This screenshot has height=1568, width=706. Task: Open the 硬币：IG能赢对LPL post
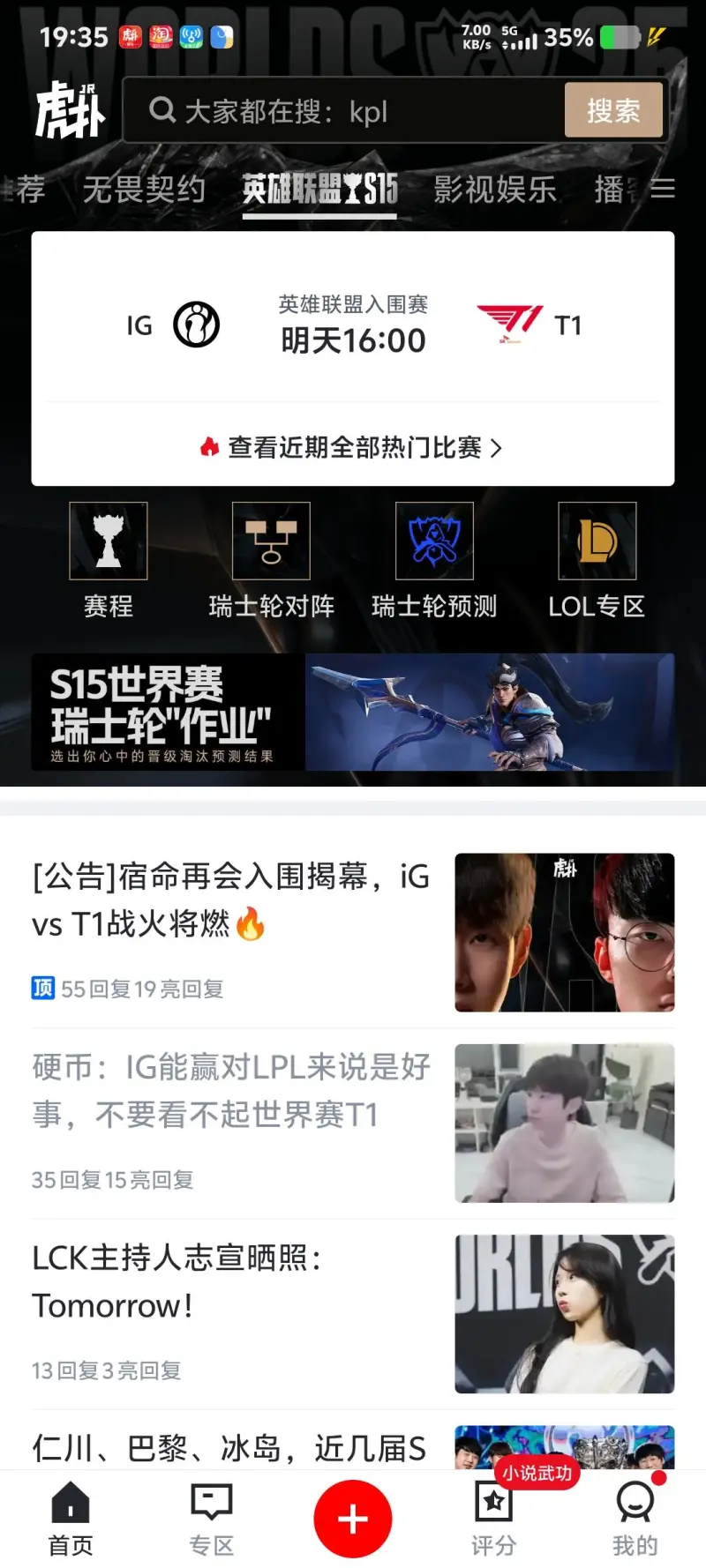click(x=231, y=1092)
